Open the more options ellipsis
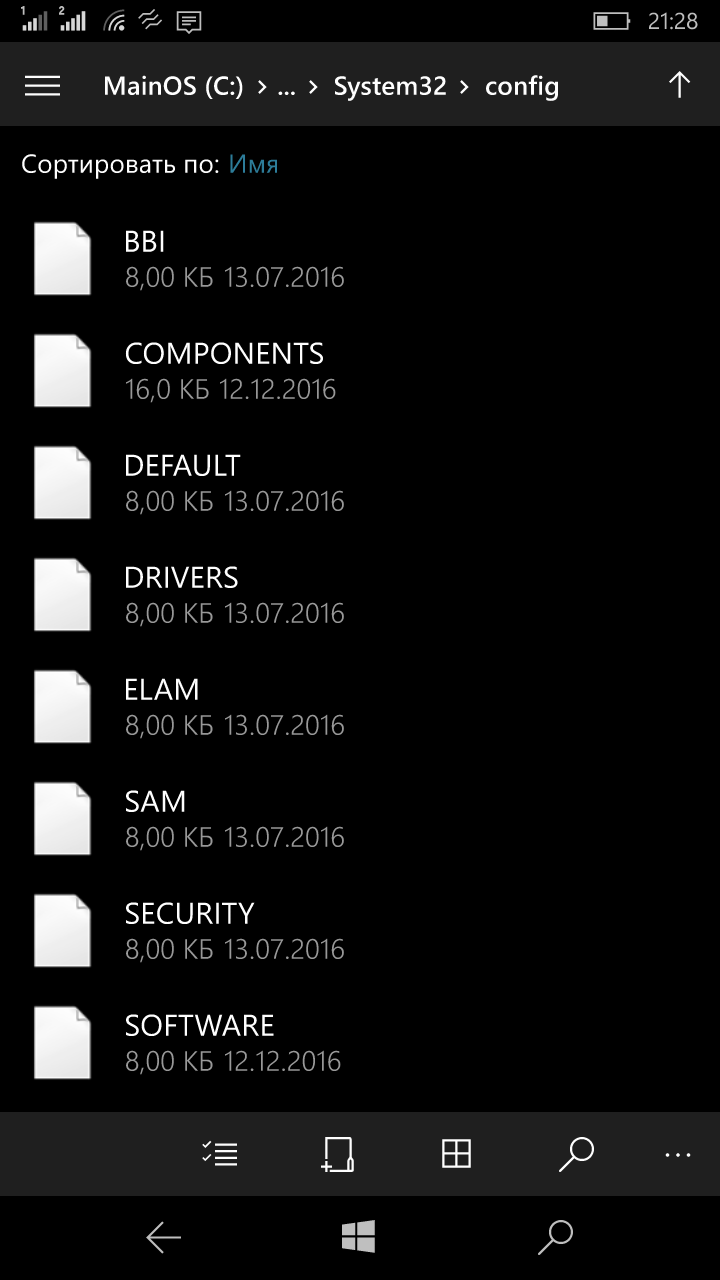 click(x=678, y=1155)
